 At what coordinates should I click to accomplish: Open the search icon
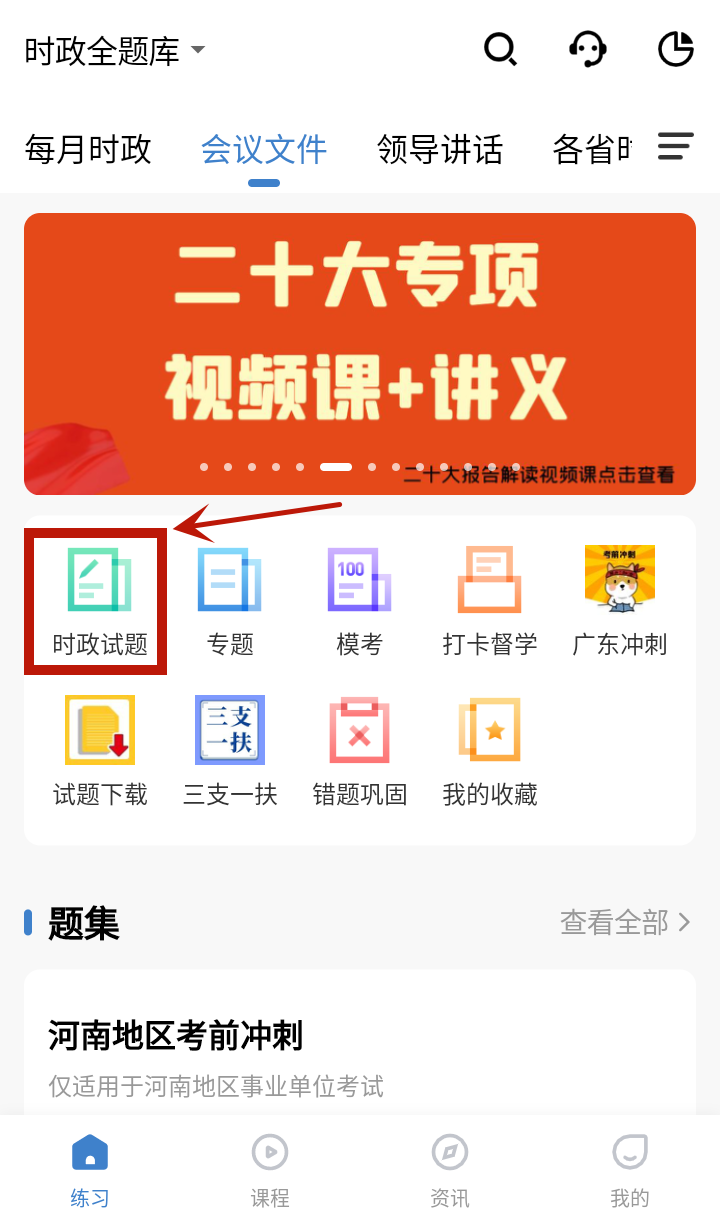499,48
